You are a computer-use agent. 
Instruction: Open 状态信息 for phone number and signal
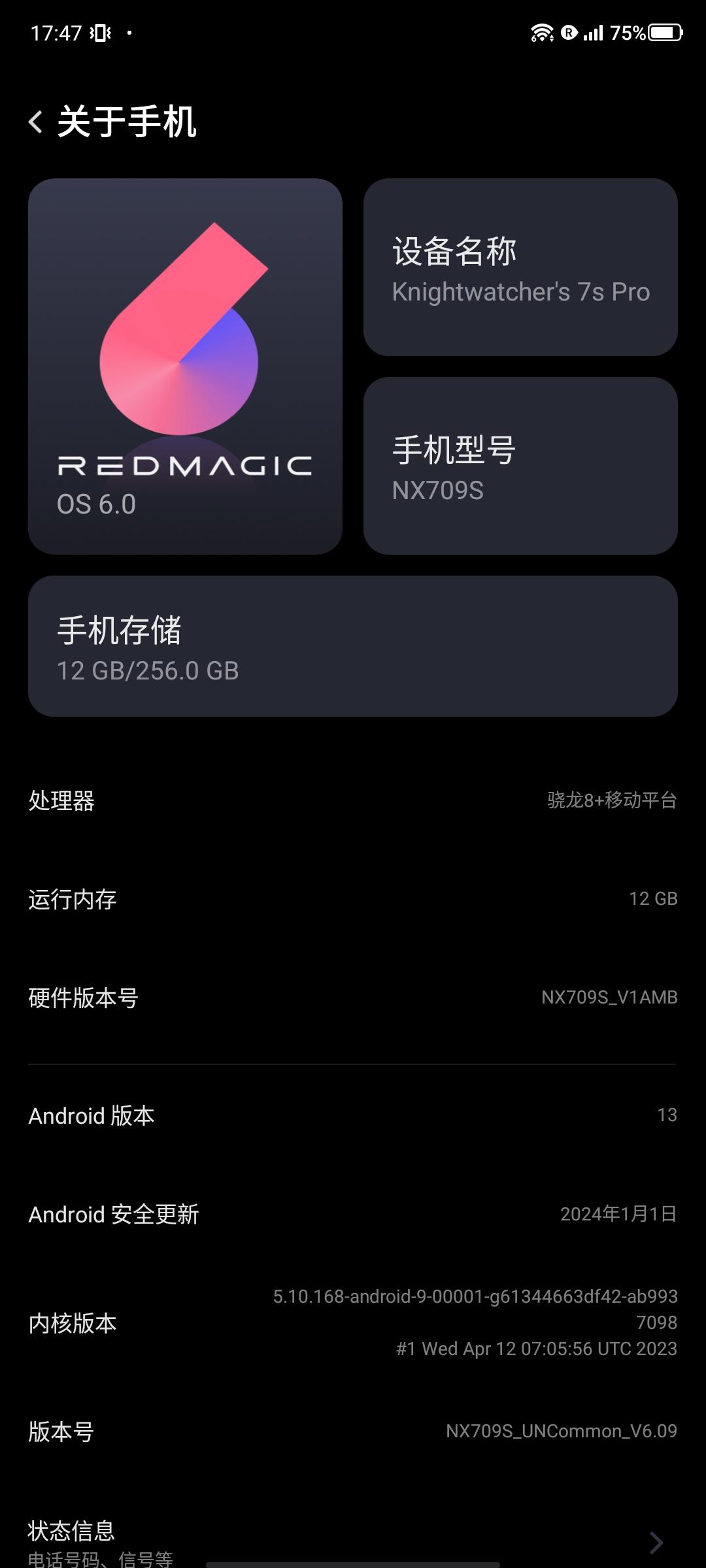coord(352,1541)
